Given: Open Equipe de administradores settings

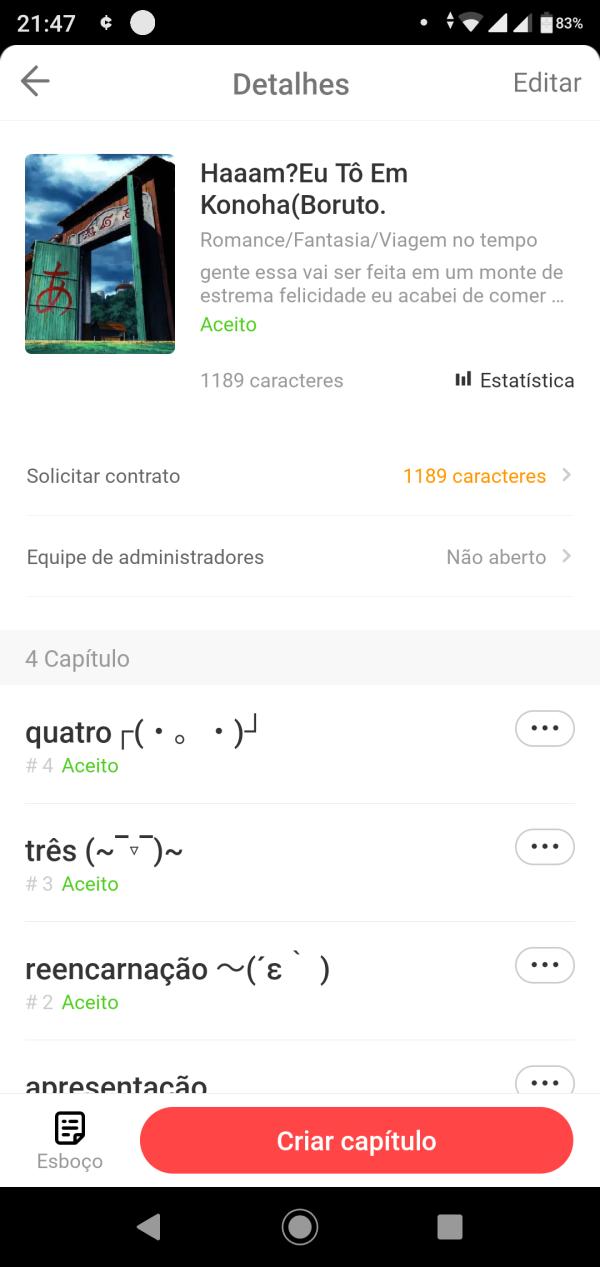Looking at the screenshot, I should [300, 557].
